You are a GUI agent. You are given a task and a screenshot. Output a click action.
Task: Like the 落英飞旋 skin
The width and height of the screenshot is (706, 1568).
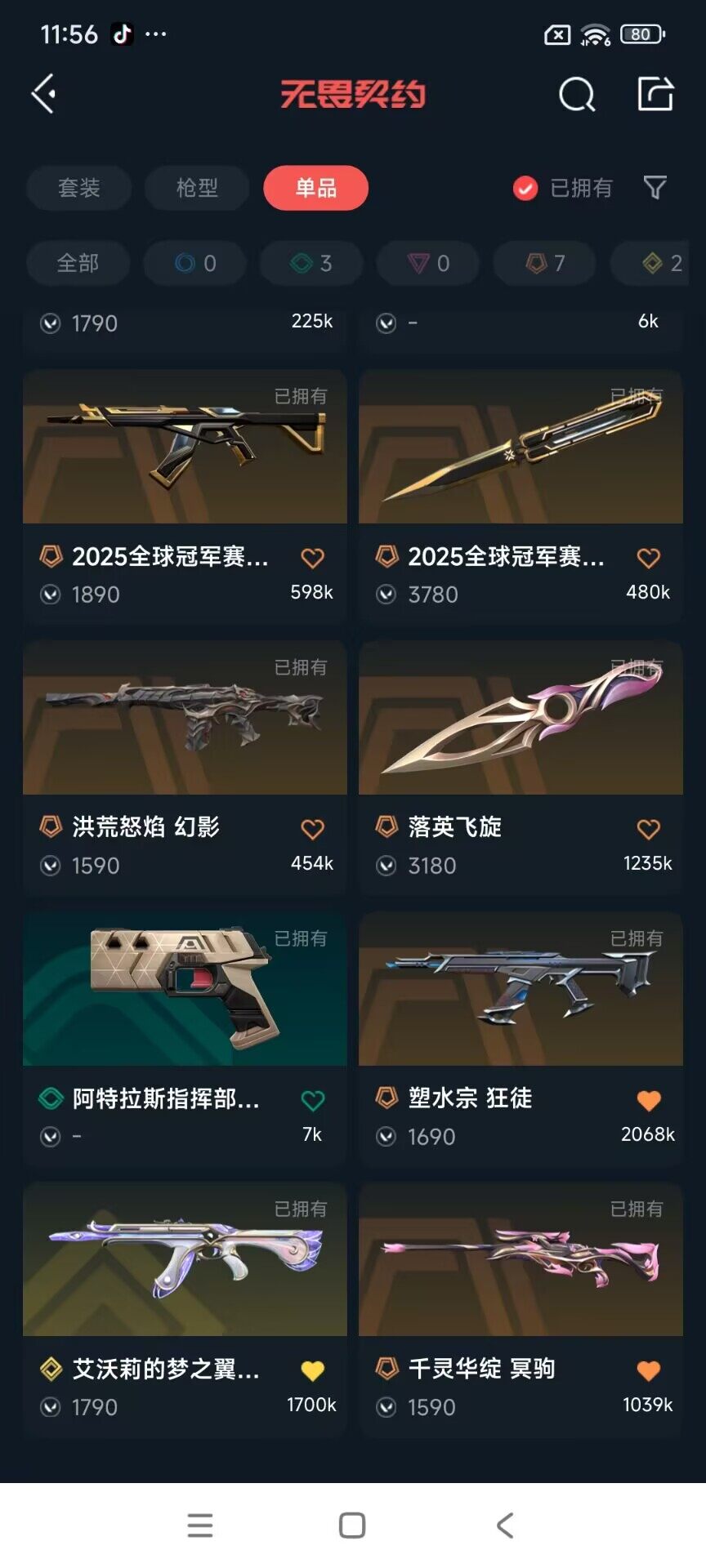pos(648,829)
